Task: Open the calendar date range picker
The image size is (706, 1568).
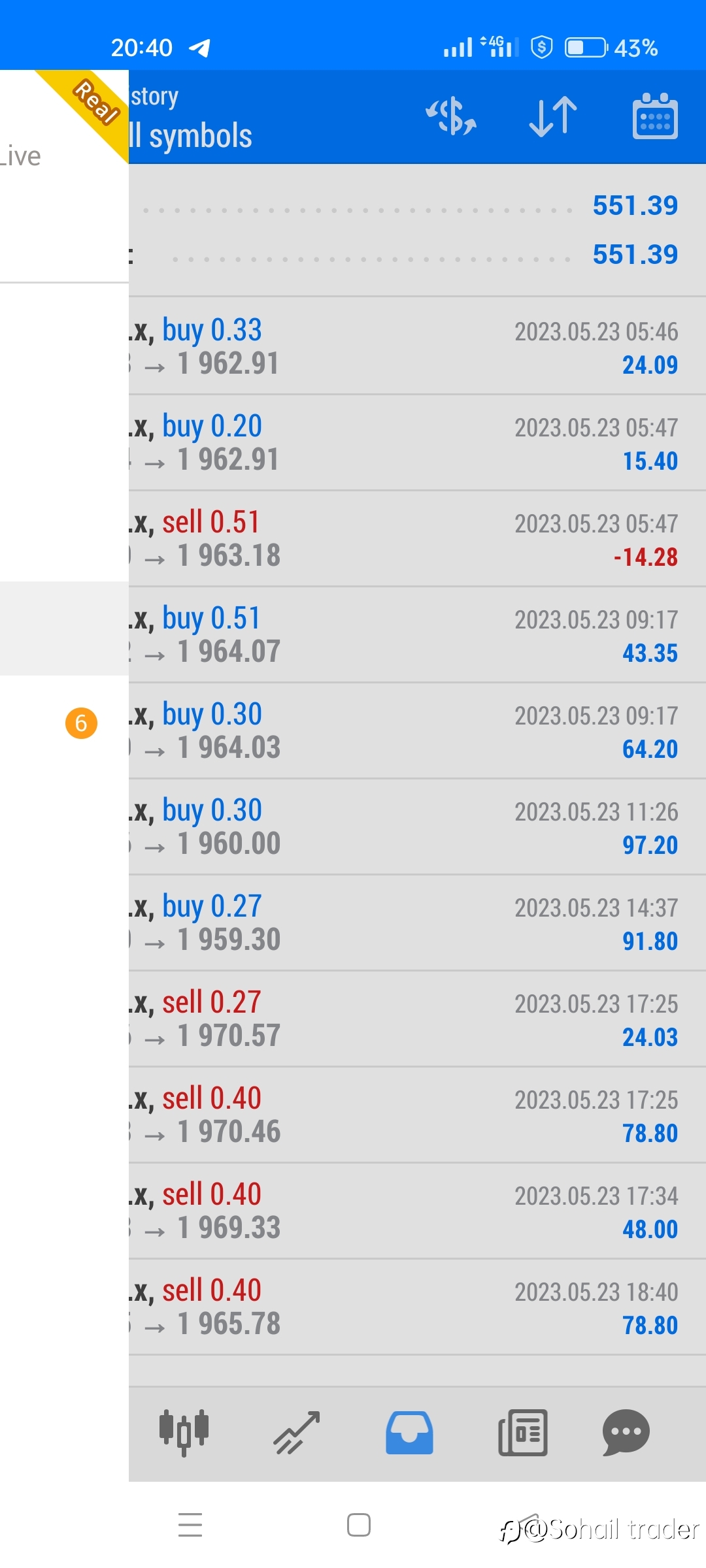Action: [x=655, y=116]
